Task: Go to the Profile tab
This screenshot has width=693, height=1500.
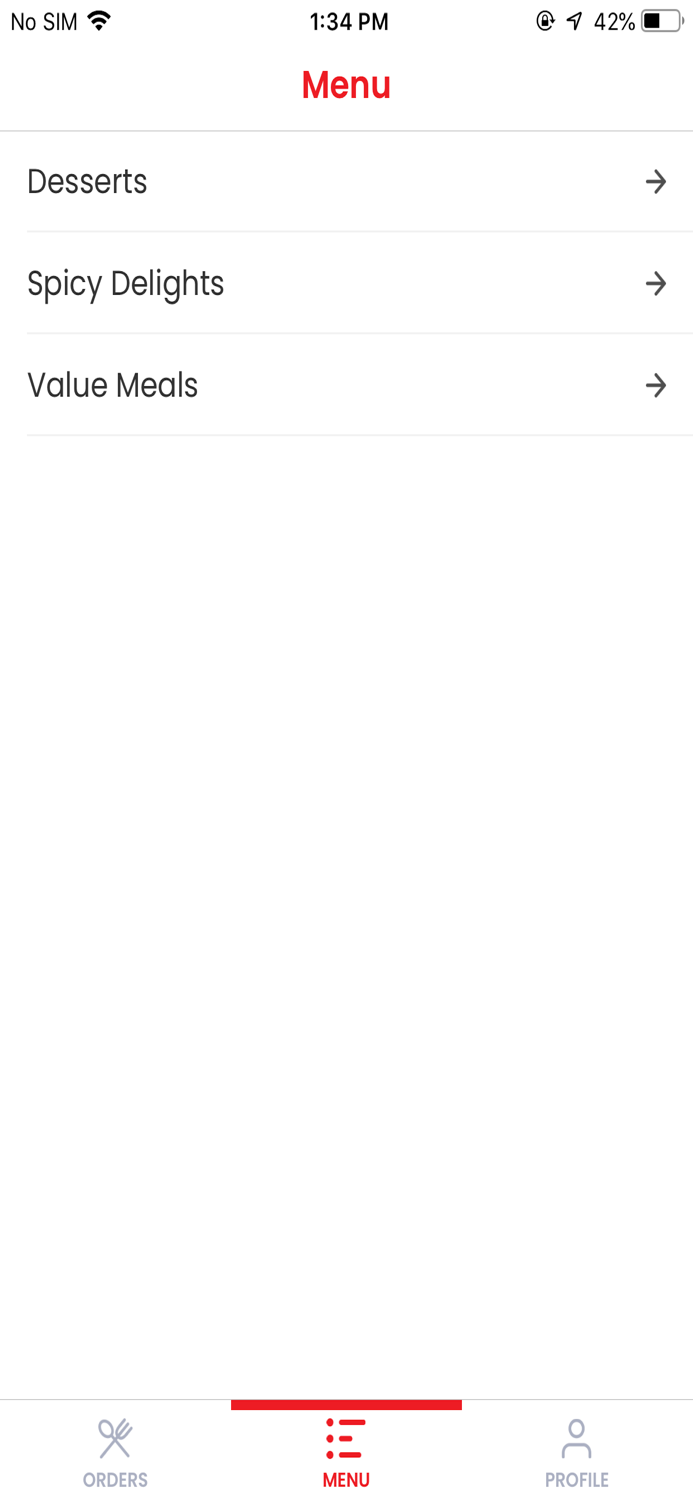Action: point(577,1452)
